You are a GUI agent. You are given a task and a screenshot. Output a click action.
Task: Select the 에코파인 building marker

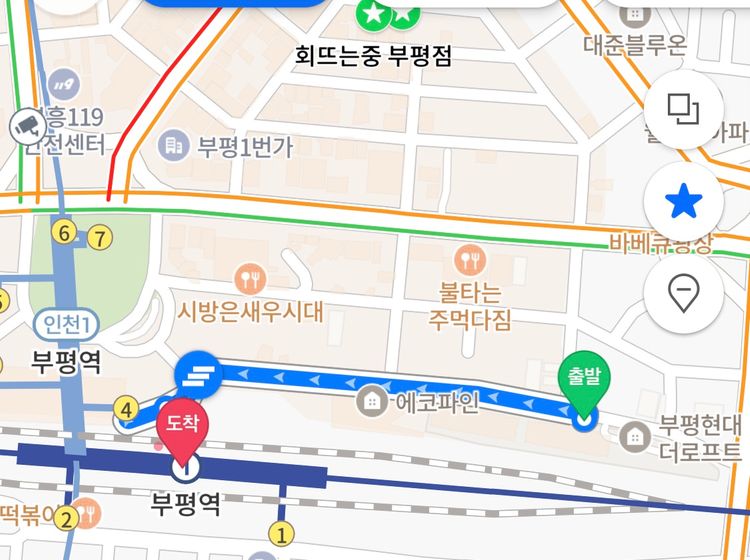(372, 401)
